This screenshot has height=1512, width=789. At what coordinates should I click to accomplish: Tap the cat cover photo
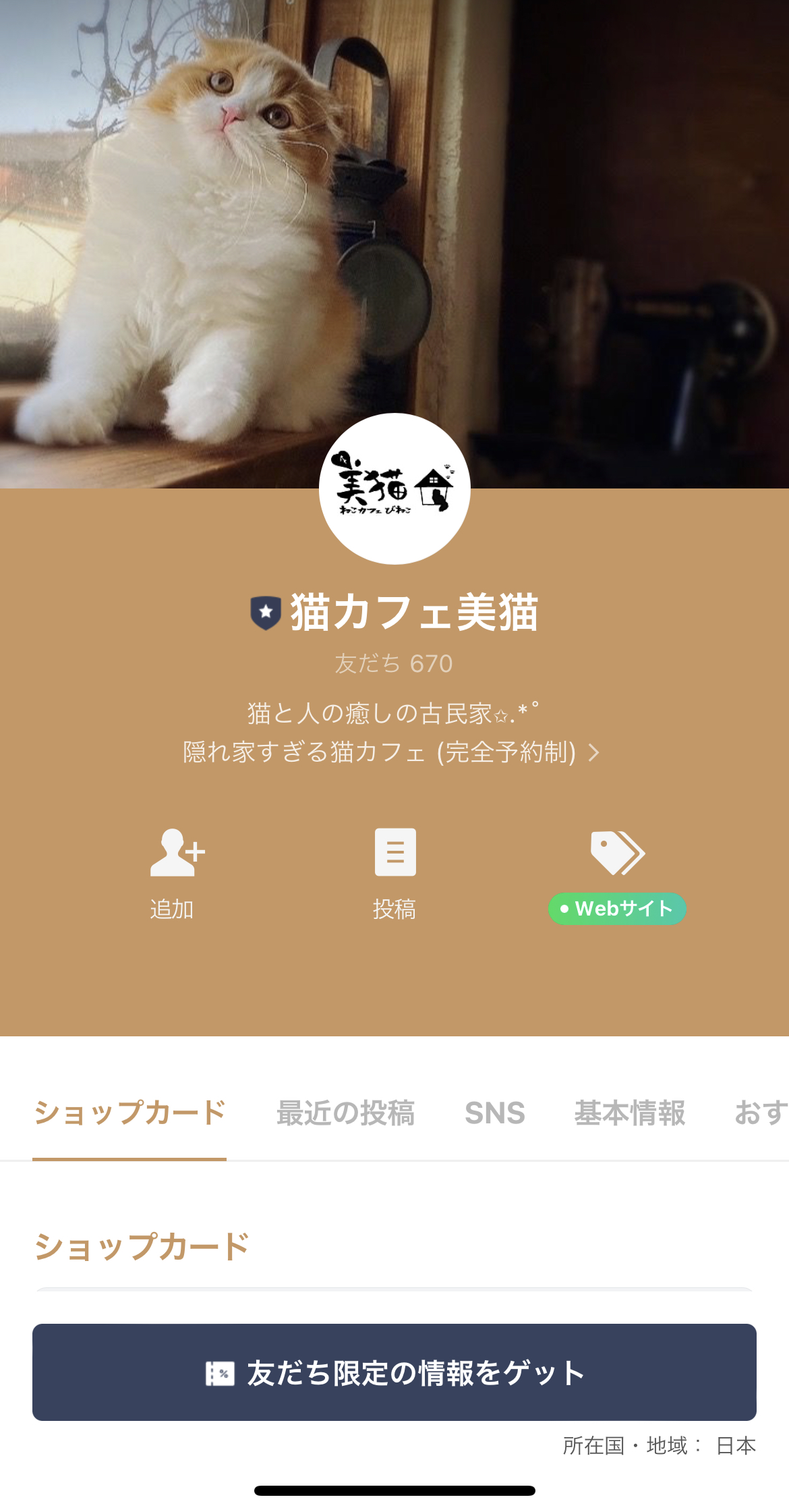[x=202, y=236]
